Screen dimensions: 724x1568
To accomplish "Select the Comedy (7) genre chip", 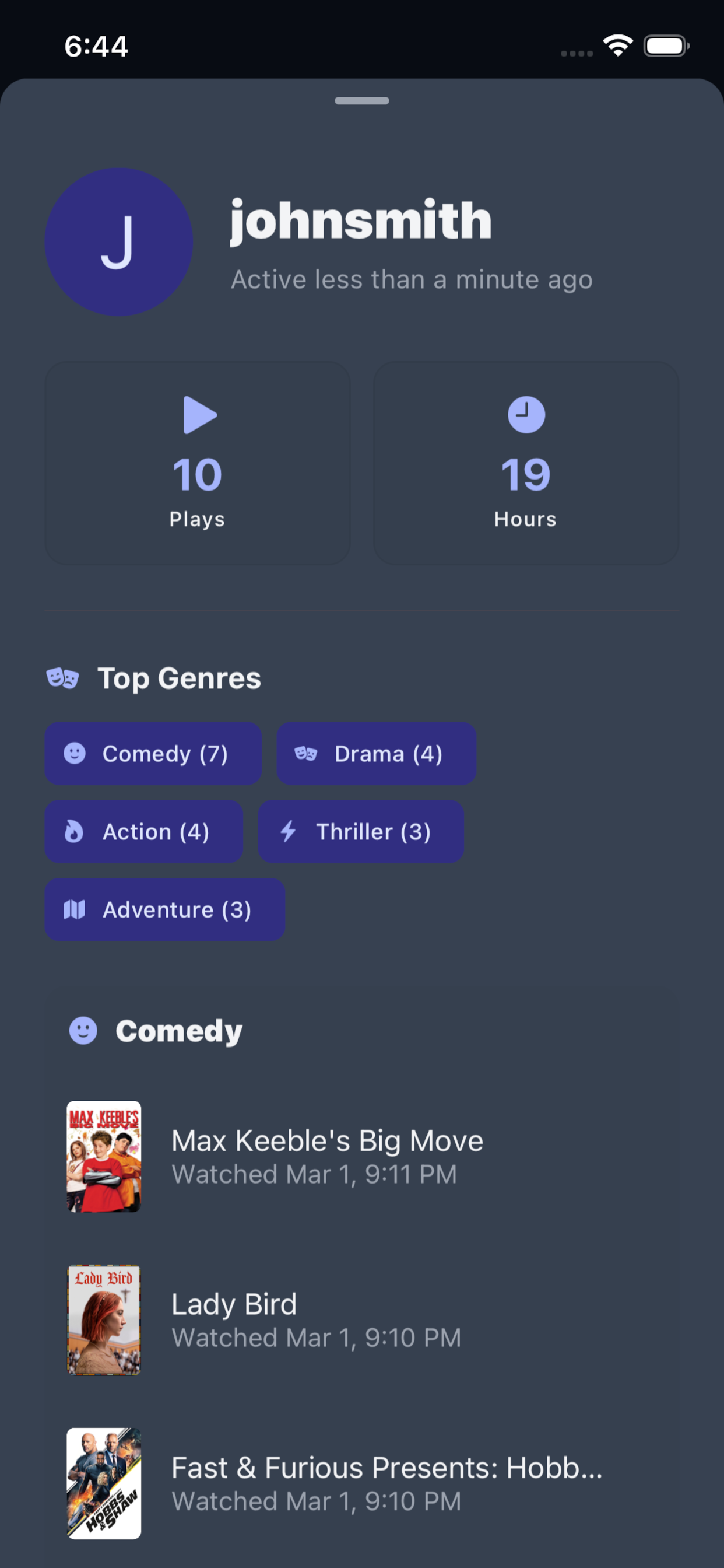I will pyautogui.click(x=153, y=754).
